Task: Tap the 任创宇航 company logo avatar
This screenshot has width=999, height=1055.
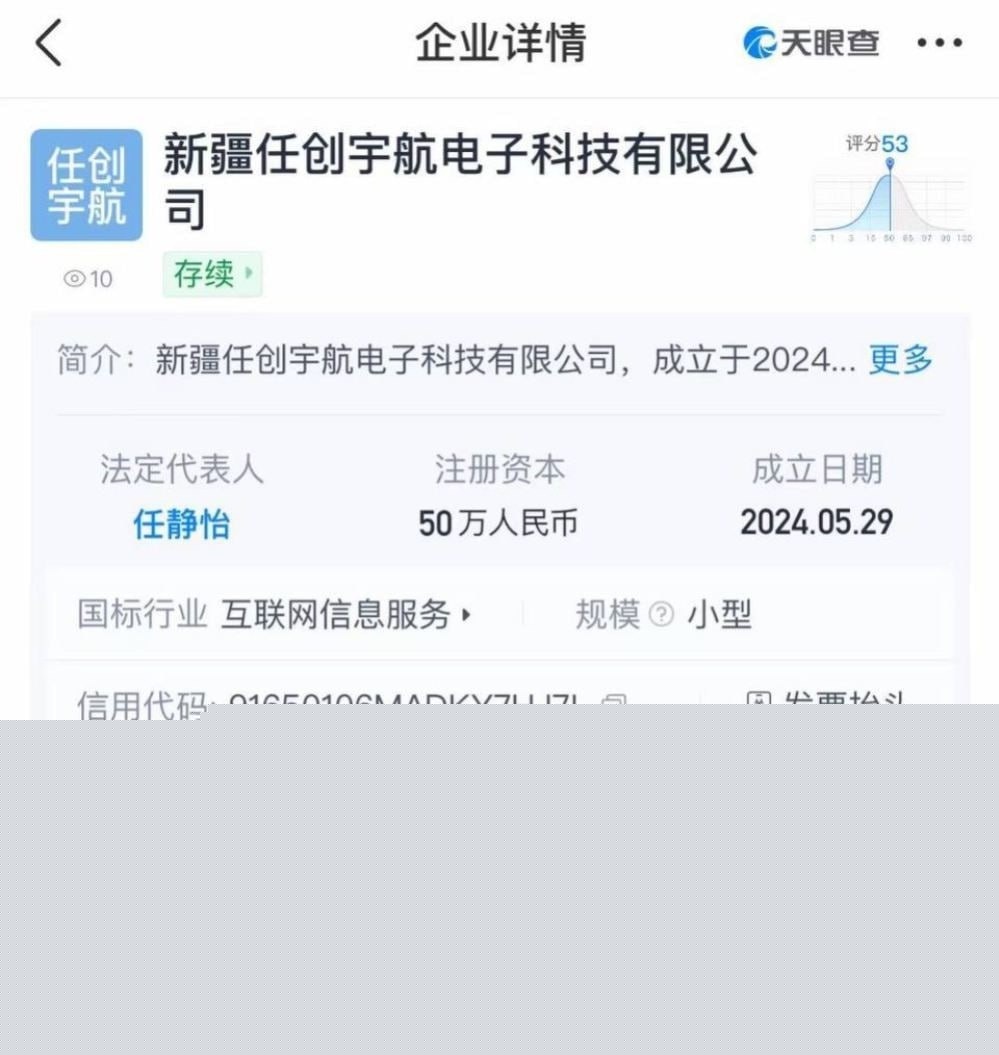Action: click(x=85, y=185)
